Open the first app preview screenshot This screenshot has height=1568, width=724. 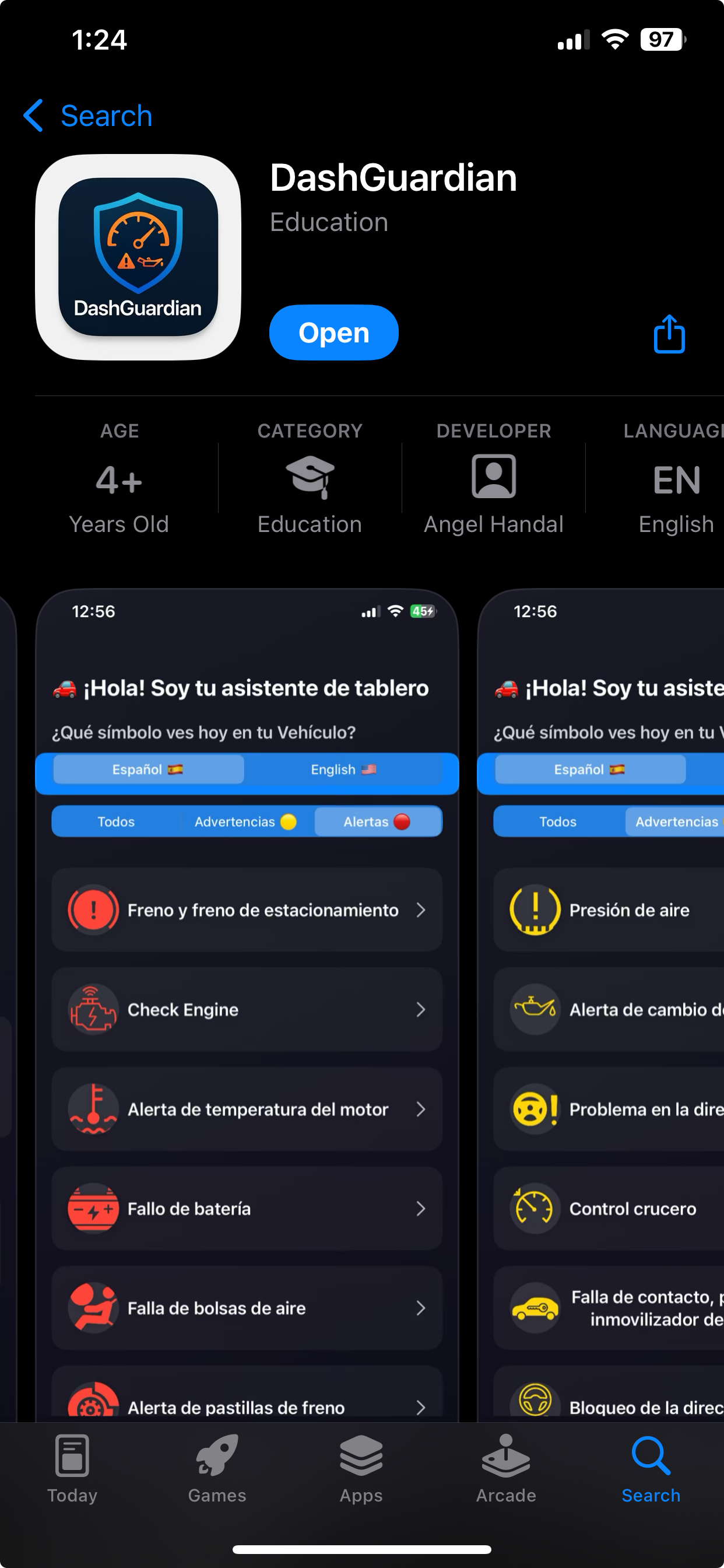(247, 1005)
